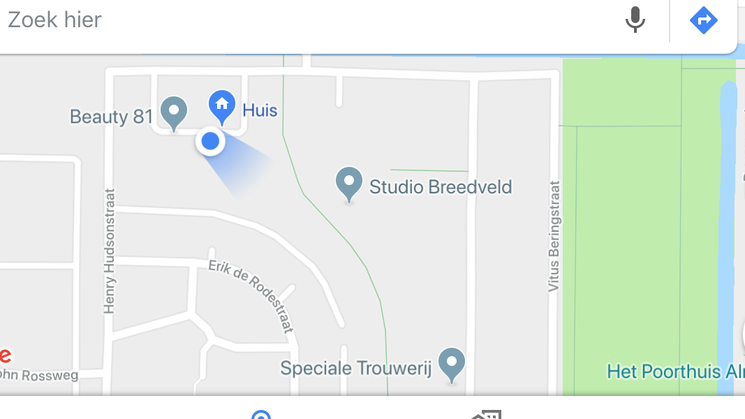The height and width of the screenshot is (419, 745).
Task: Open directions with the blue arrow icon
Action: pos(704,20)
